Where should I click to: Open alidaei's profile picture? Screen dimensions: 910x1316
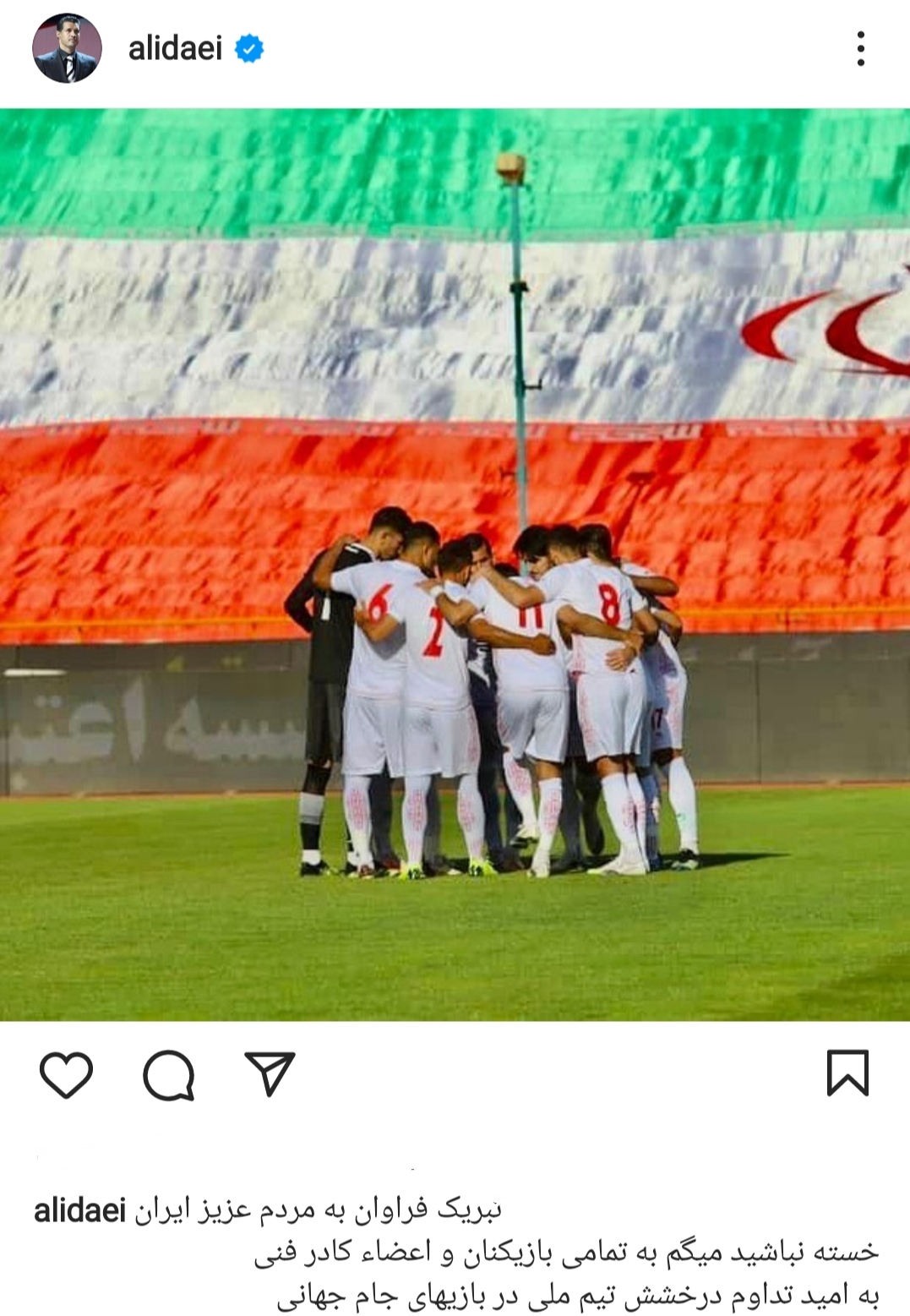(67, 49)
